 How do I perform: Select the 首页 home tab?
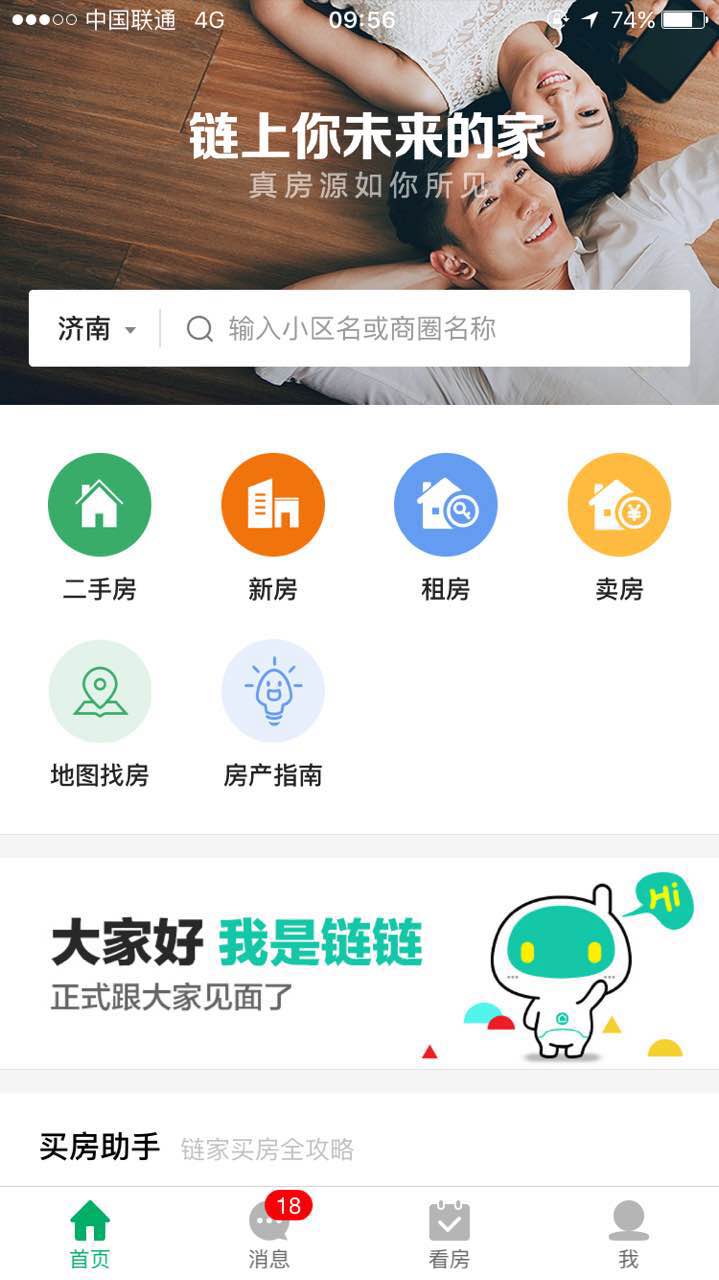click(x=90, y=1233)
